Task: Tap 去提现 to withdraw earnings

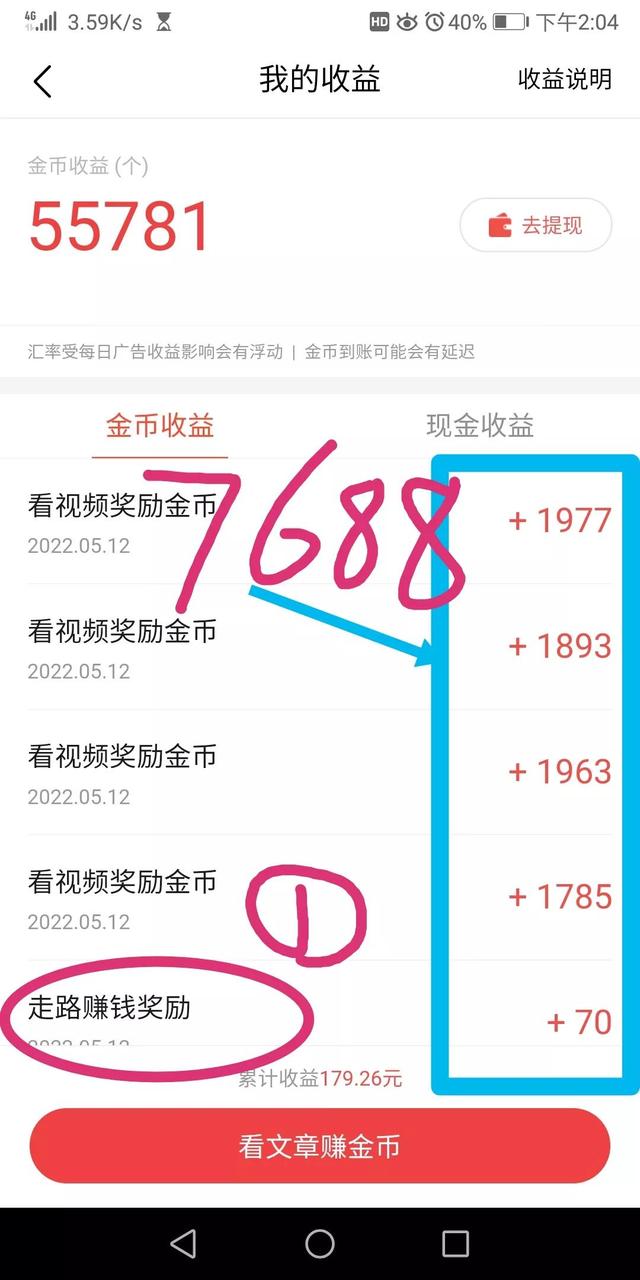Action: 536,225
